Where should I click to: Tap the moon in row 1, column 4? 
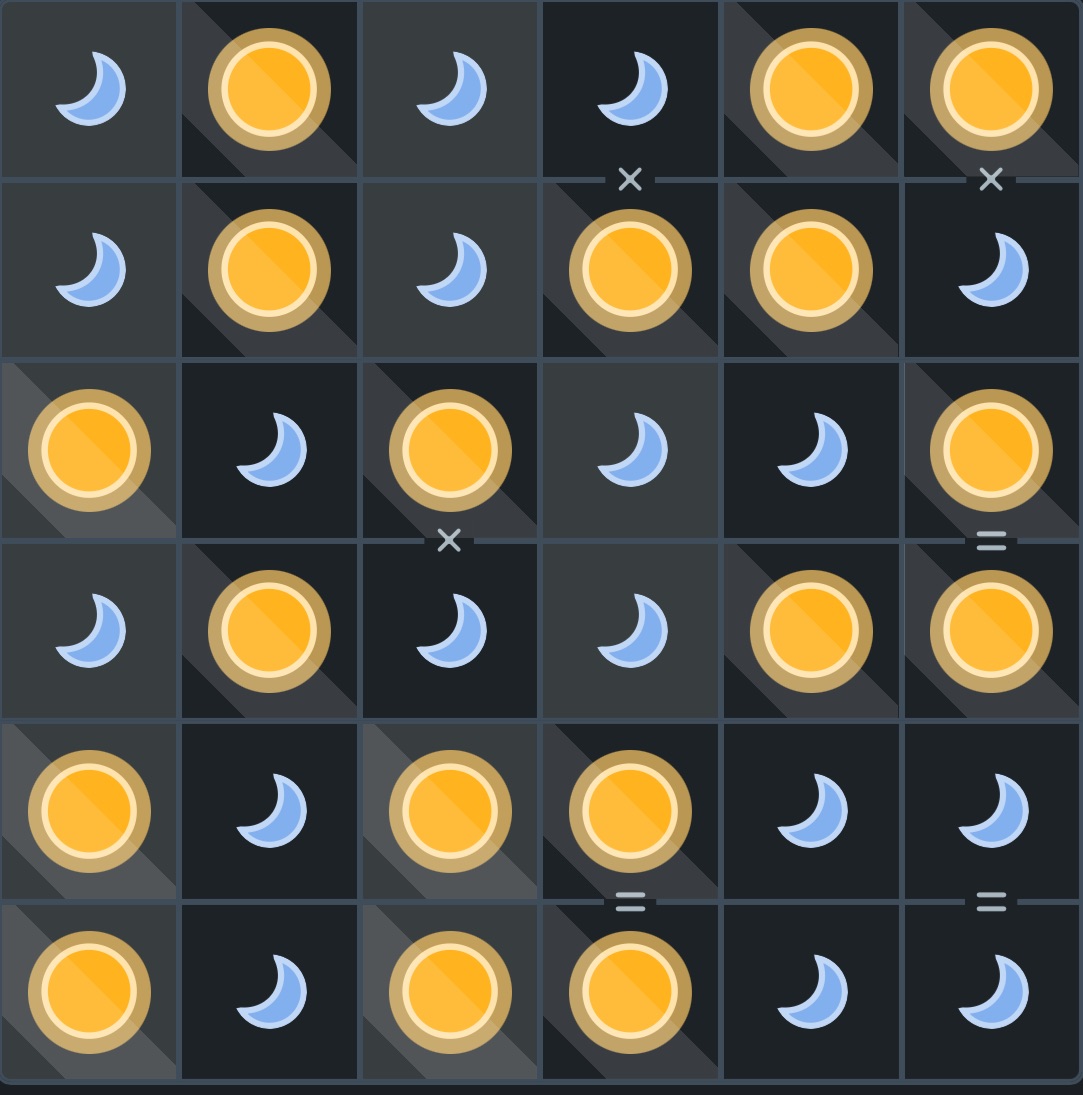coord(630,90)
